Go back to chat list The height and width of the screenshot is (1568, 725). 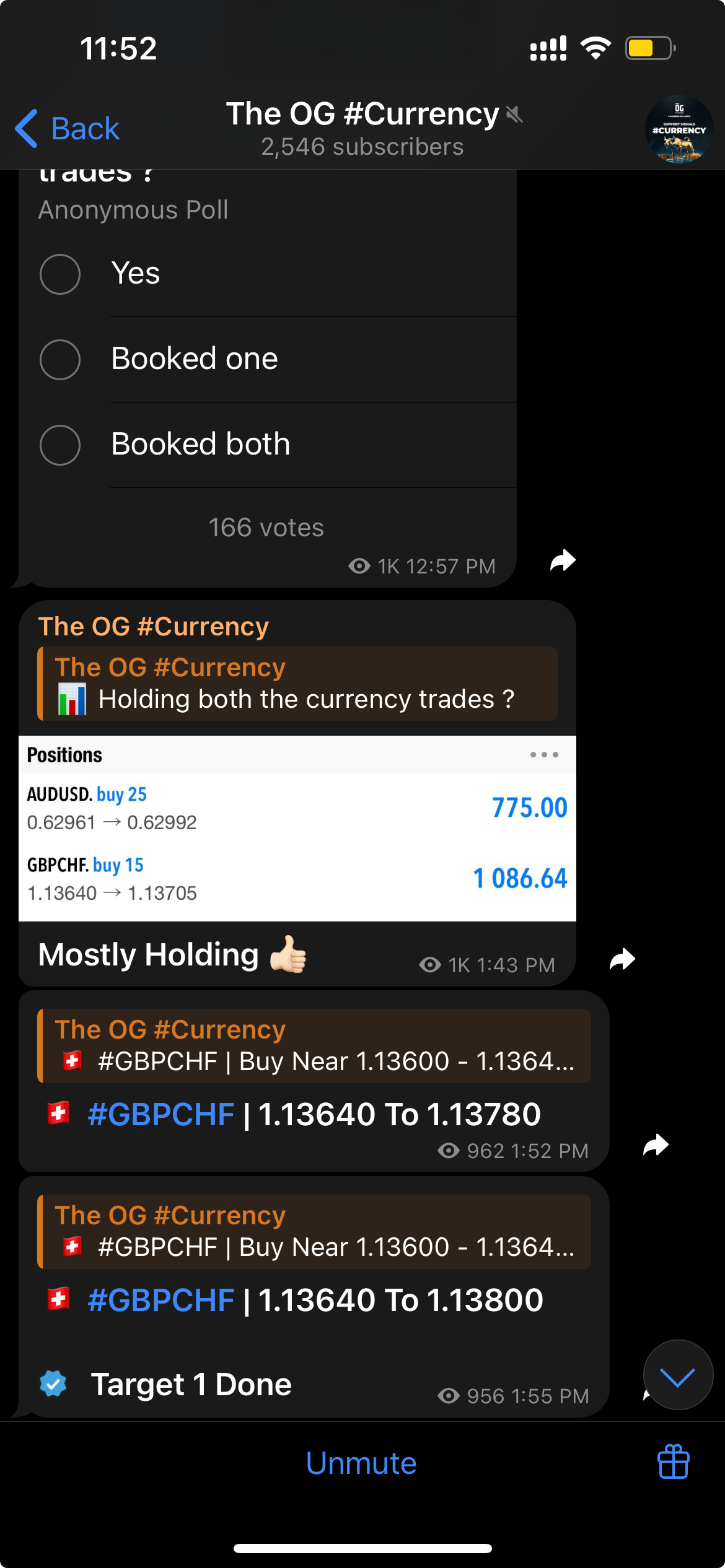pyautogui.click(x=67, y=129)
